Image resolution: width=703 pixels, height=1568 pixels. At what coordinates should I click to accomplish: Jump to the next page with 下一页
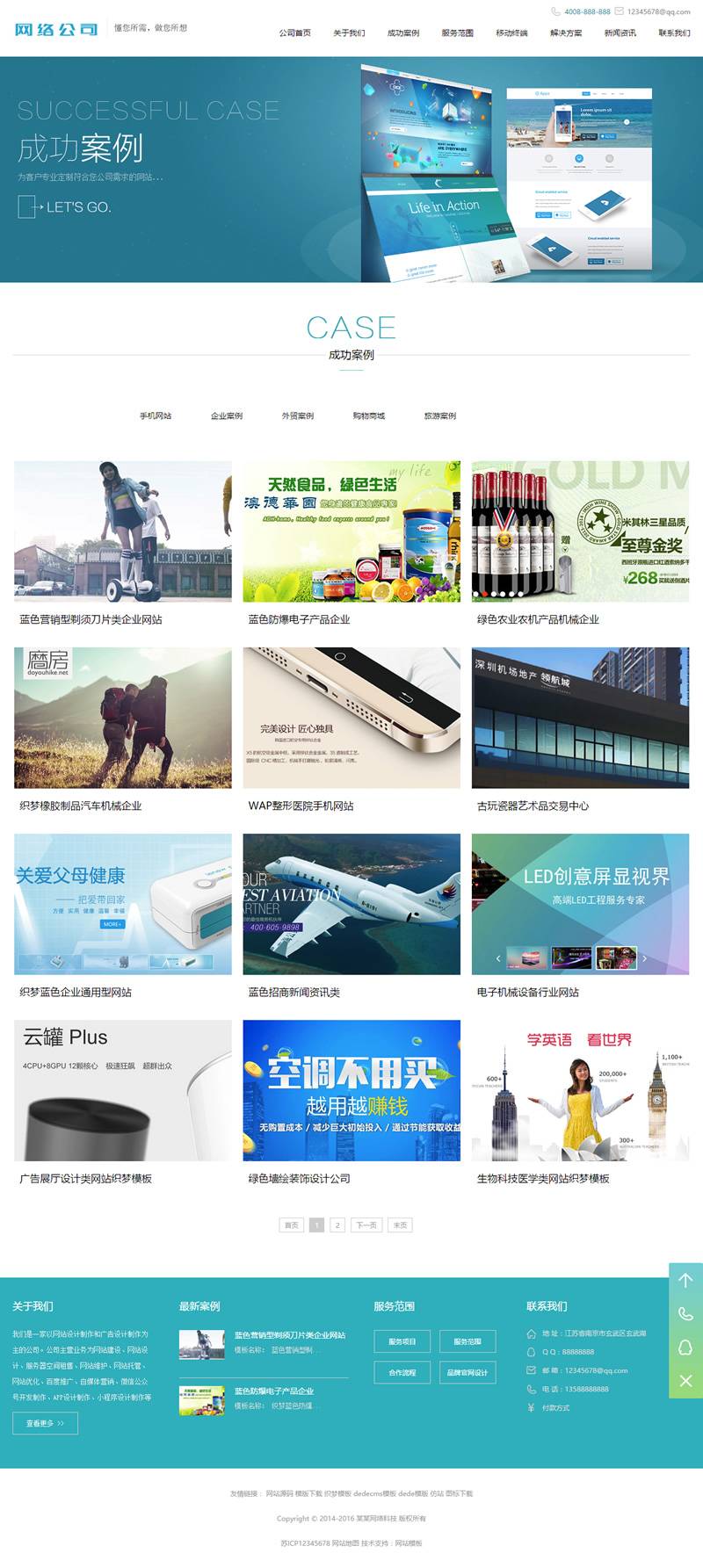tap(366, 1225)
